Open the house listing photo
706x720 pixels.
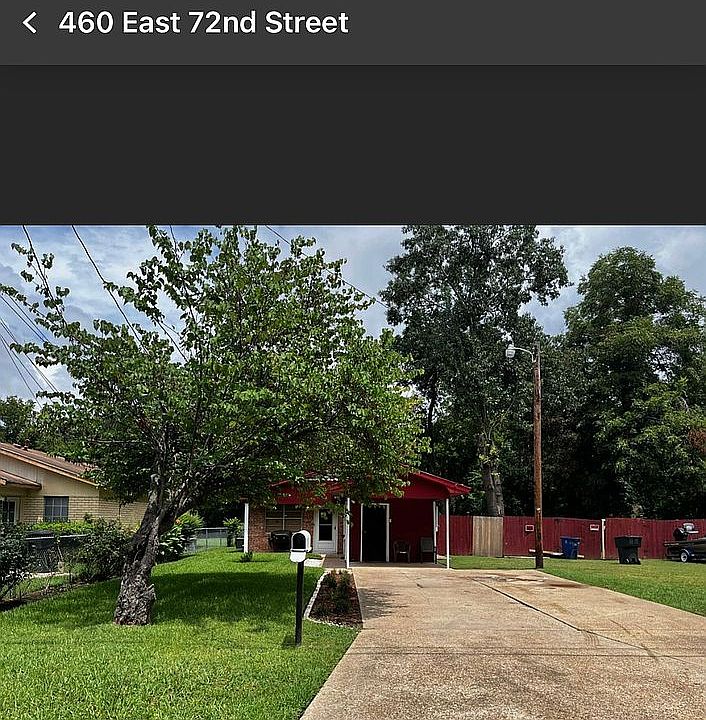pos(353,472)
